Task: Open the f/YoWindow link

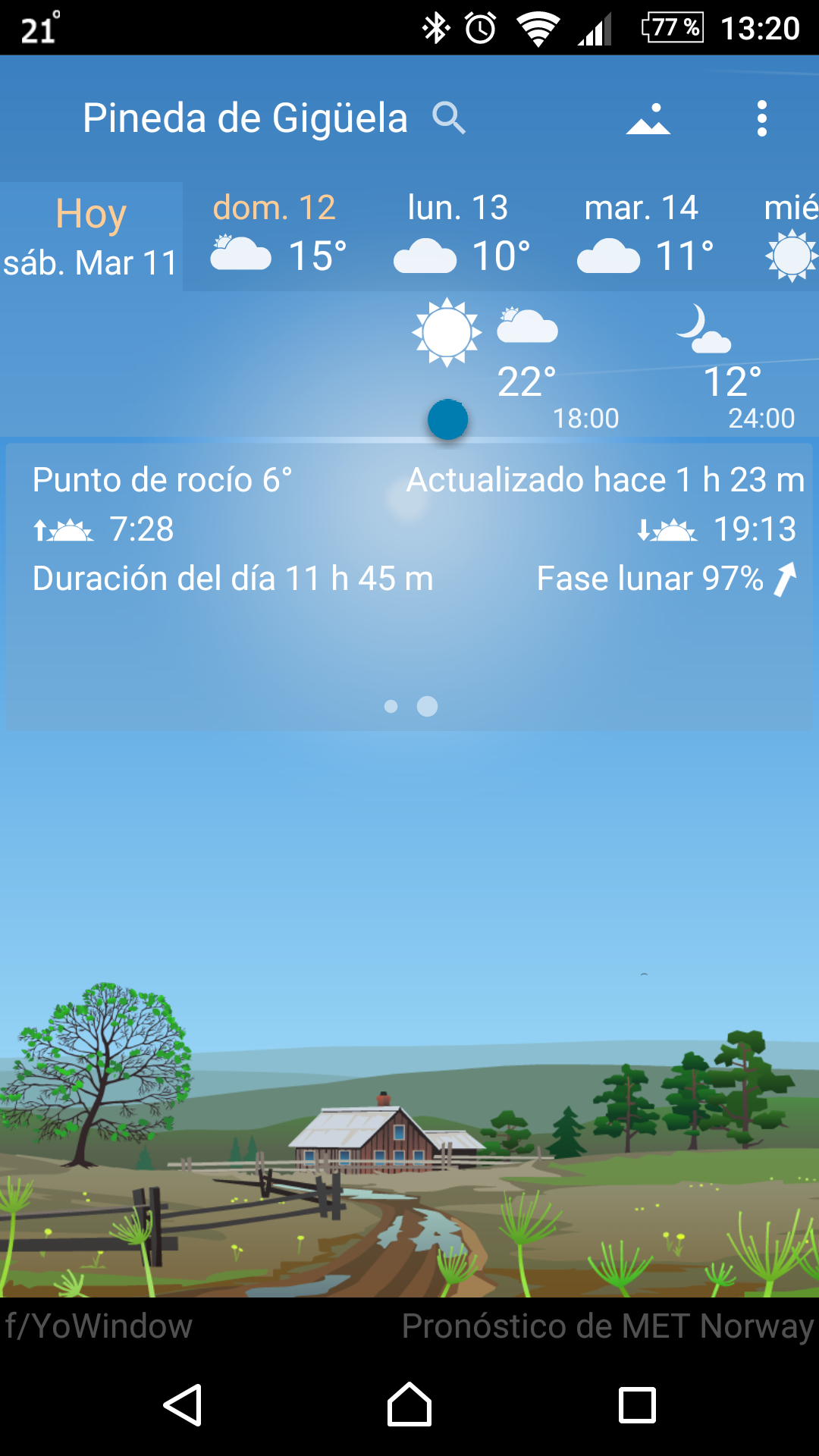Action: click(x=99, y=1326)
